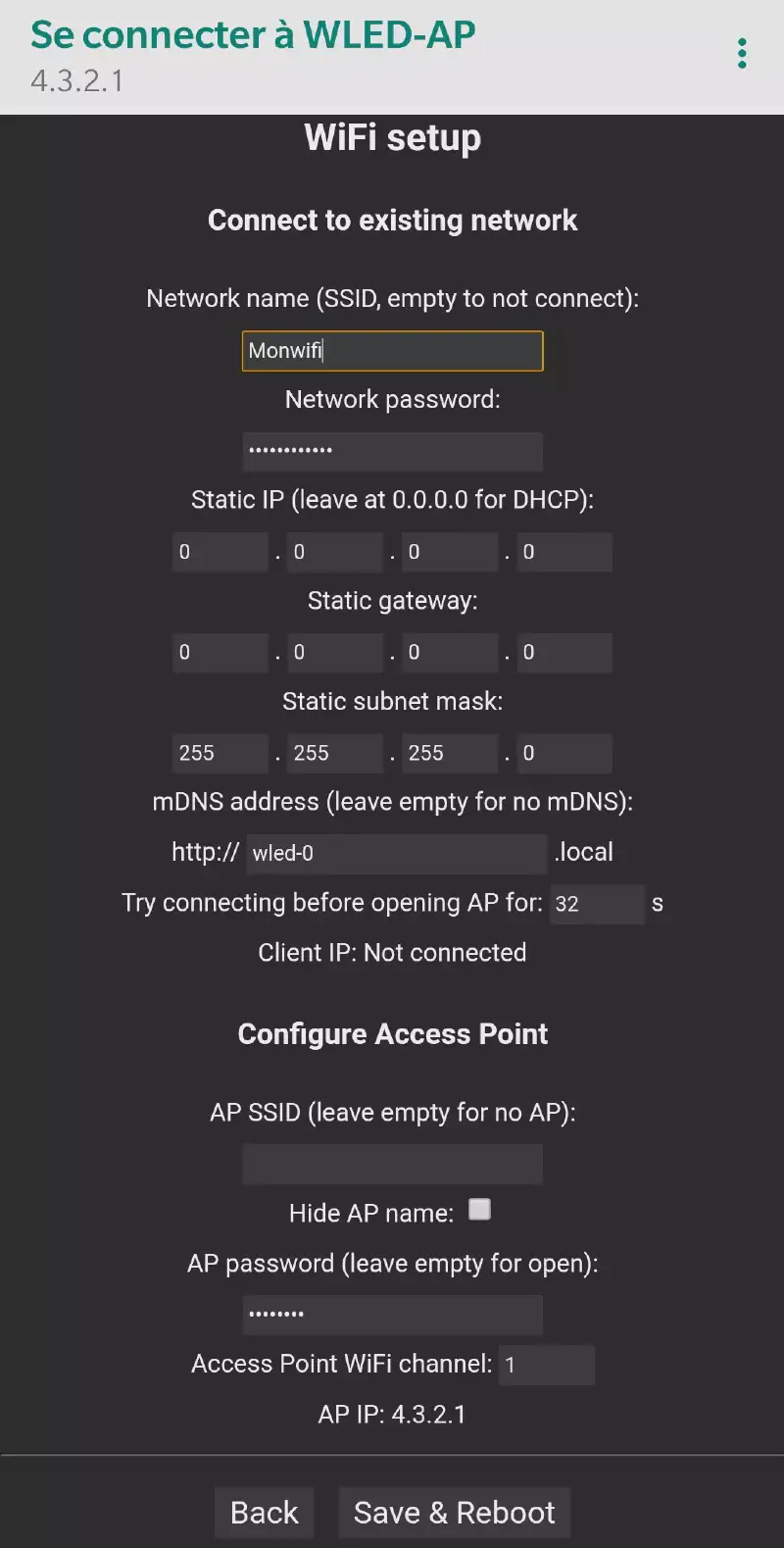This screenshot has height=1548, width=784.
Task: Select the last Static IP octet field
Action: pyautogui.click(x=563, y=551)
